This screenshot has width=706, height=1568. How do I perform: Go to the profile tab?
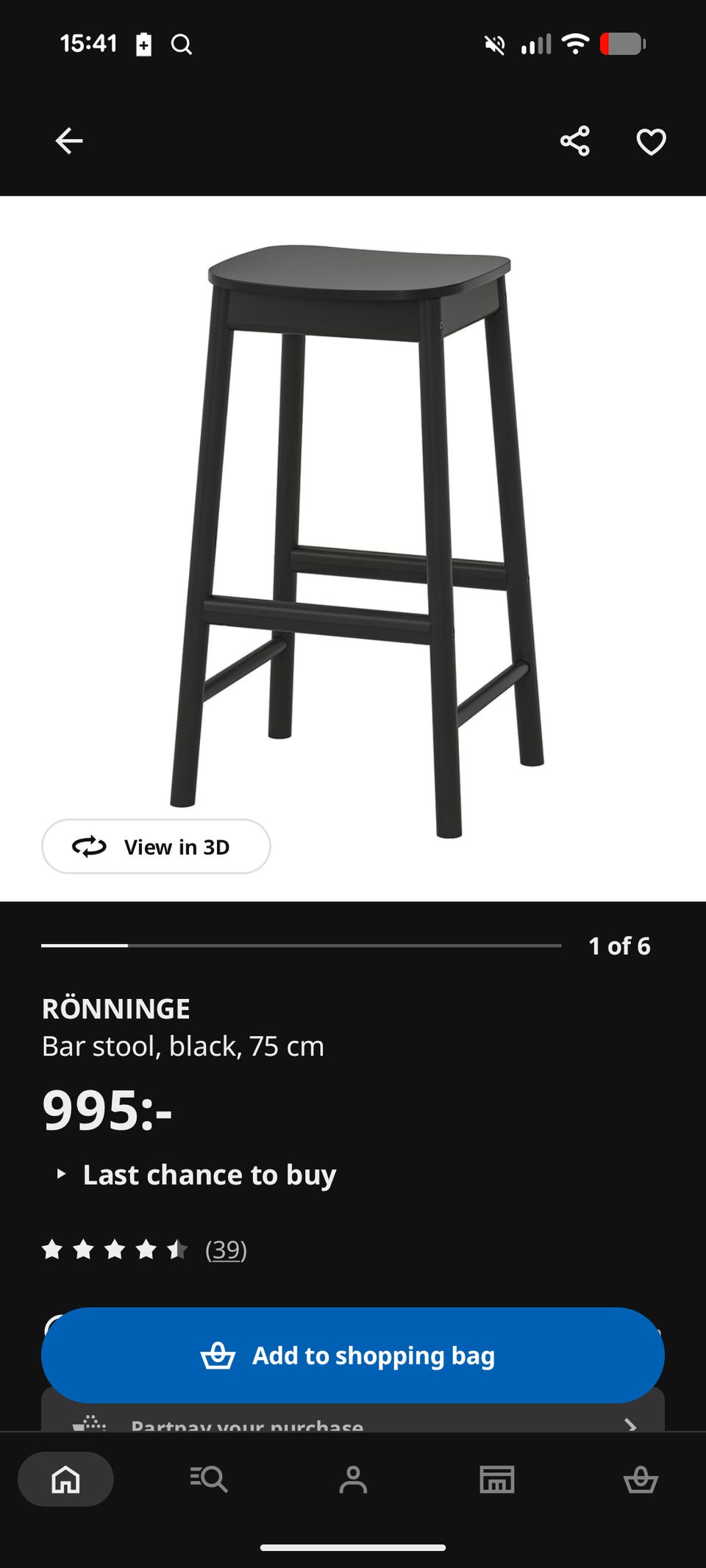pyautogui.click(x=353, y=1479)
